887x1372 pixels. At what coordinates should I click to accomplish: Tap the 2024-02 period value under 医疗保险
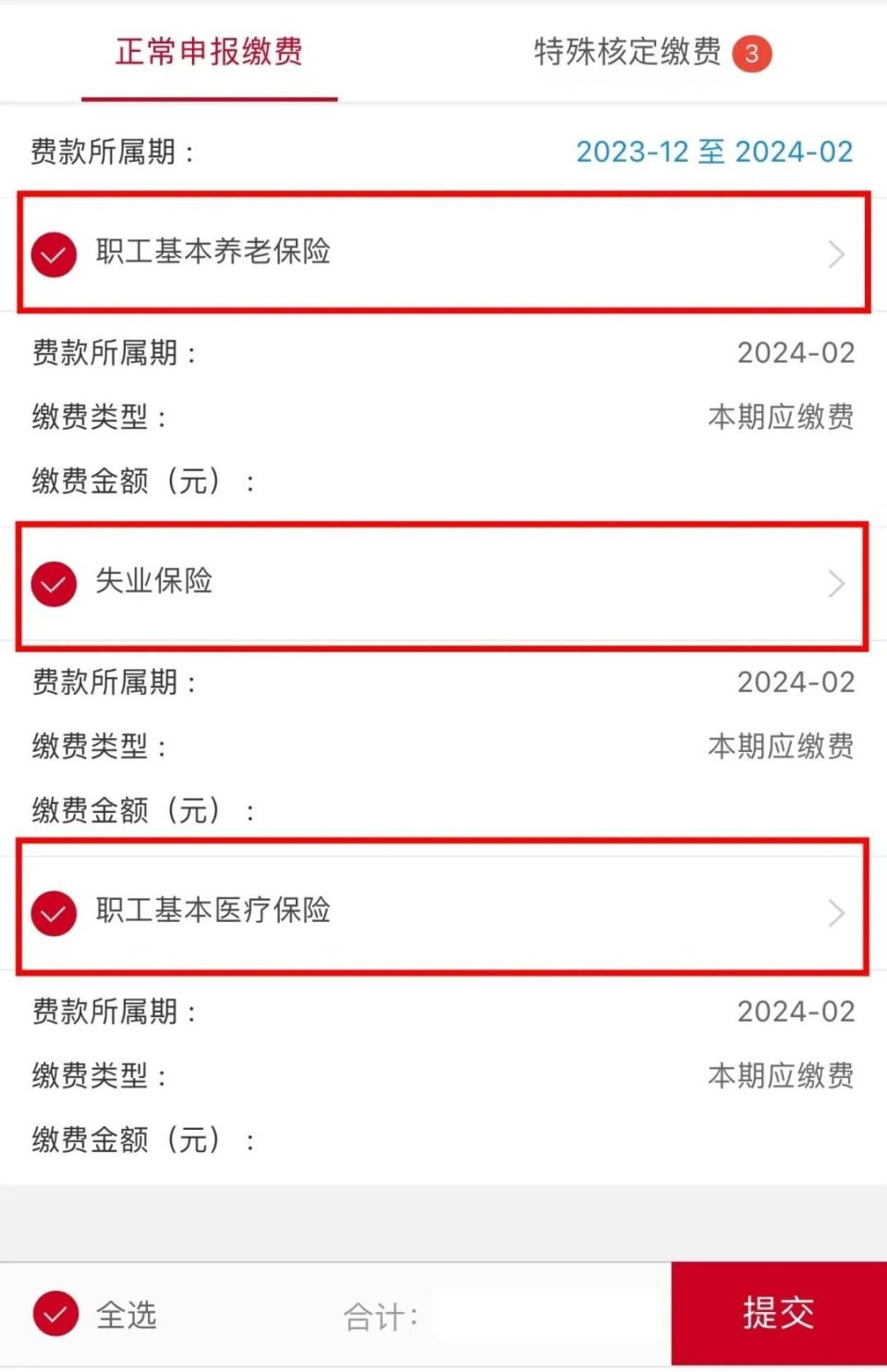[796, 1010]
